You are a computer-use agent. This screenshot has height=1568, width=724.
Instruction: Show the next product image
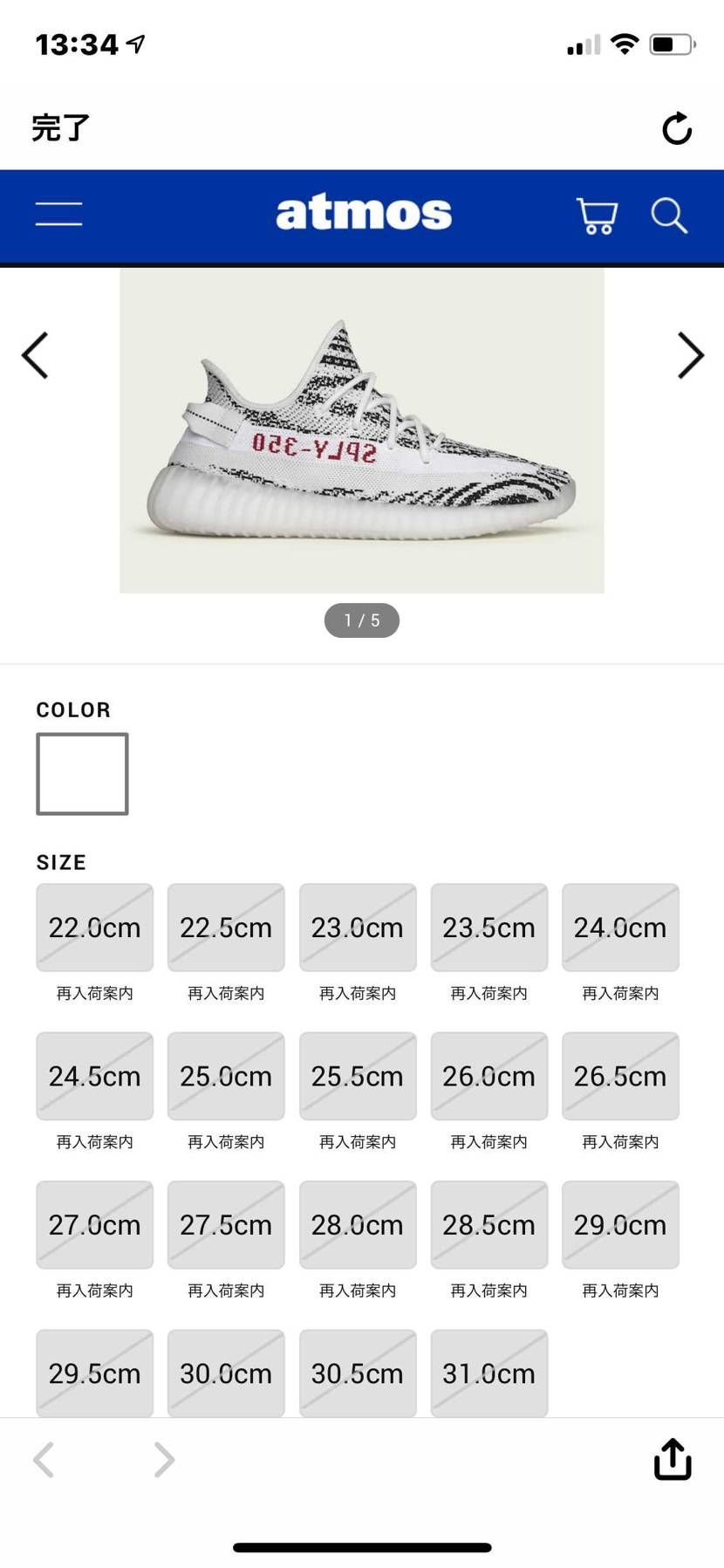[690, 356]
